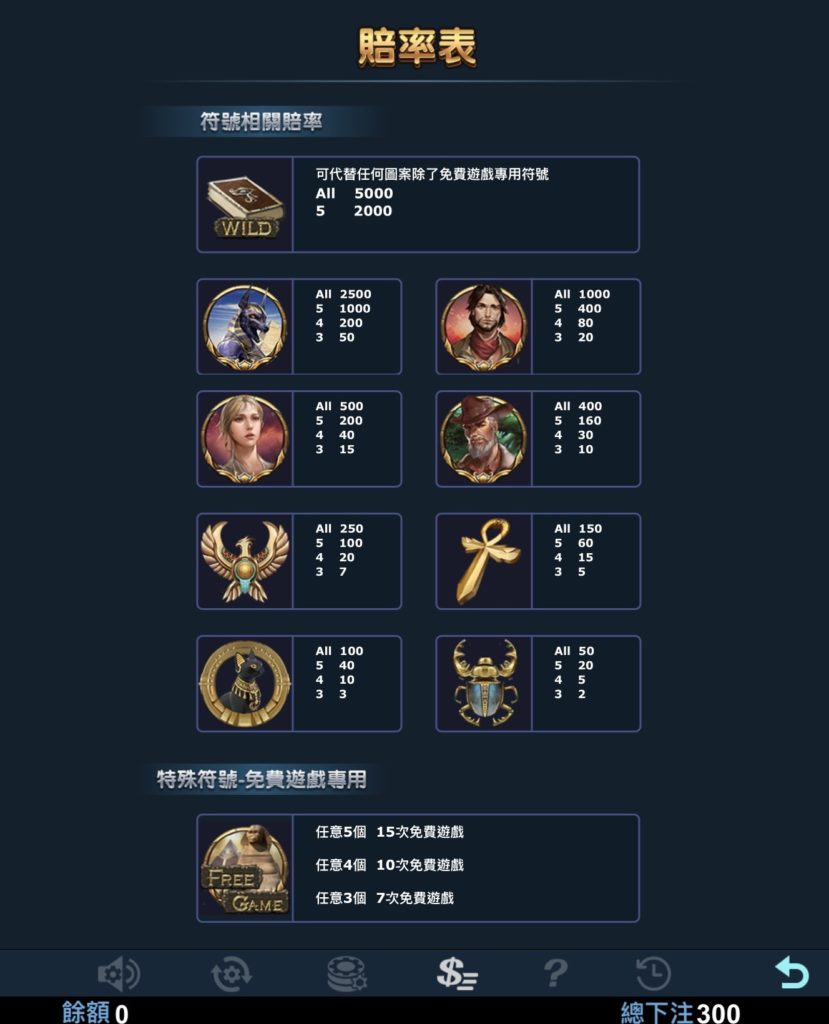The width and height of the screenshot is (829, 1024).
Task: Open the help question mark icon
Action: [555, 973]
